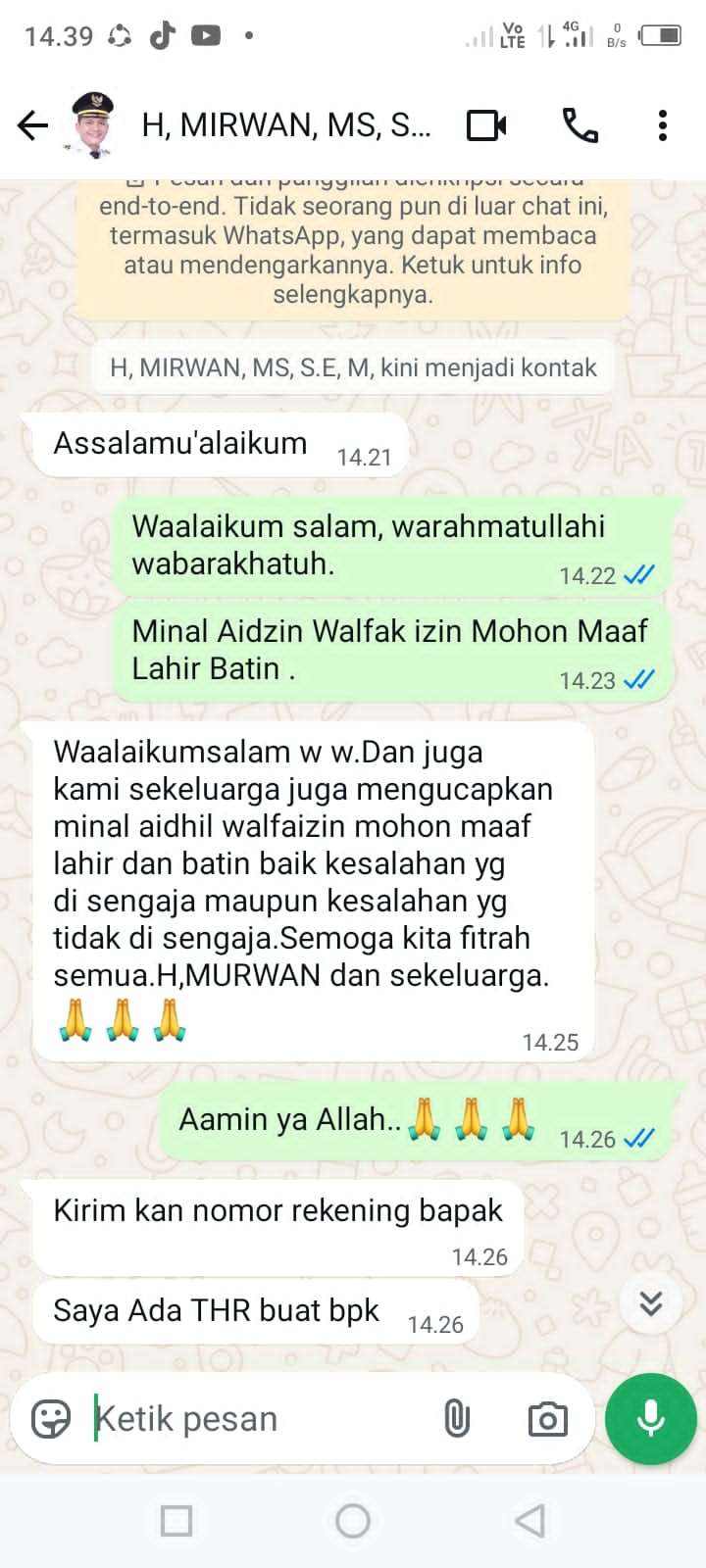Open H, MIRWAN contact profile photo
Screen dimensions: 706x1568
click(93, 125)
